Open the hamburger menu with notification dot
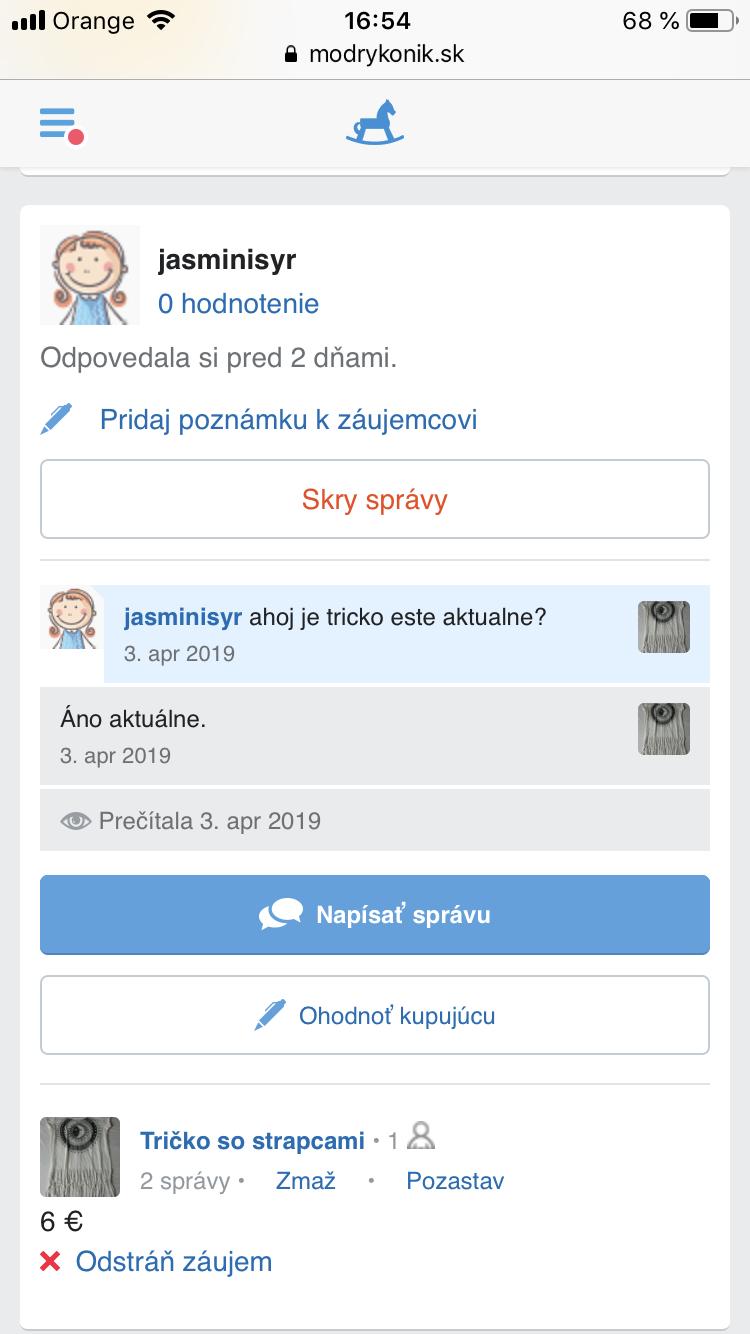This screenshot has width=750, height=1334. coord(60,124)
